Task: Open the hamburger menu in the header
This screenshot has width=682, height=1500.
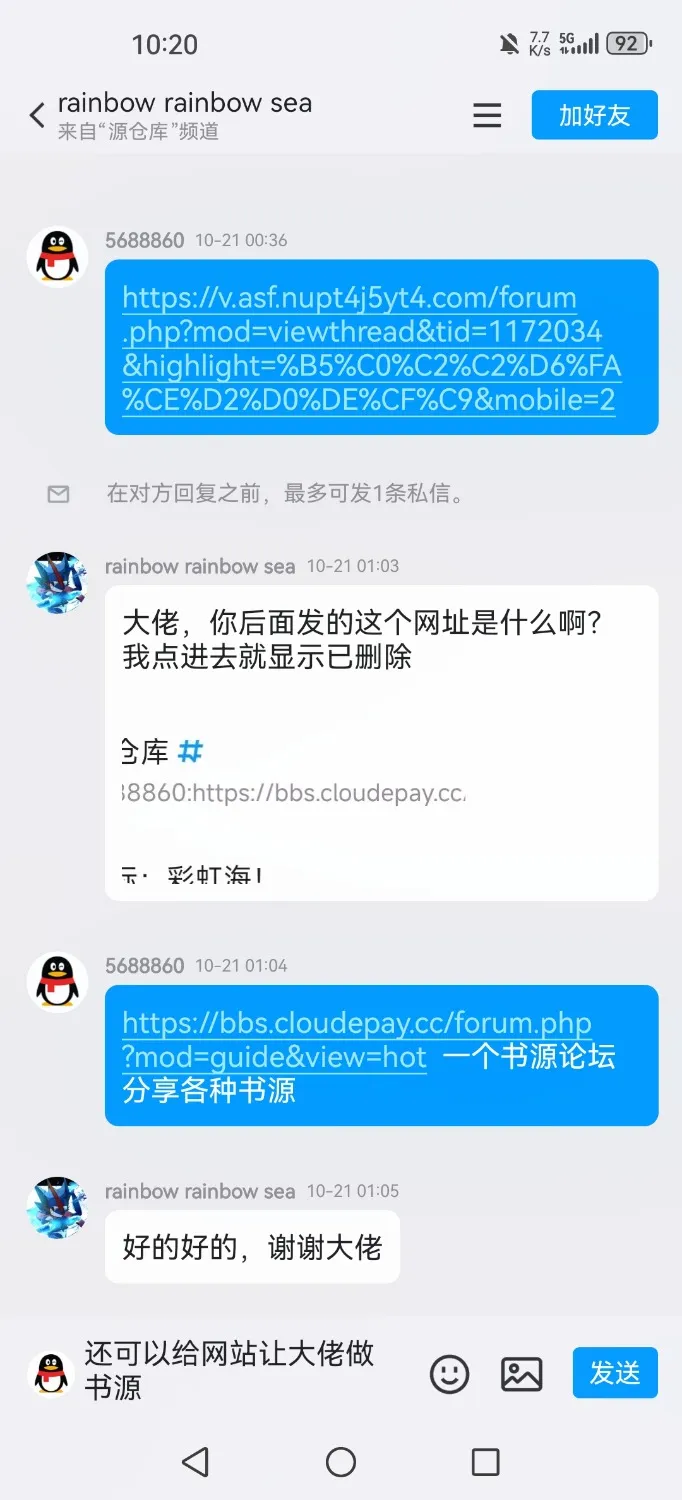Action: [x=487, y=115]
